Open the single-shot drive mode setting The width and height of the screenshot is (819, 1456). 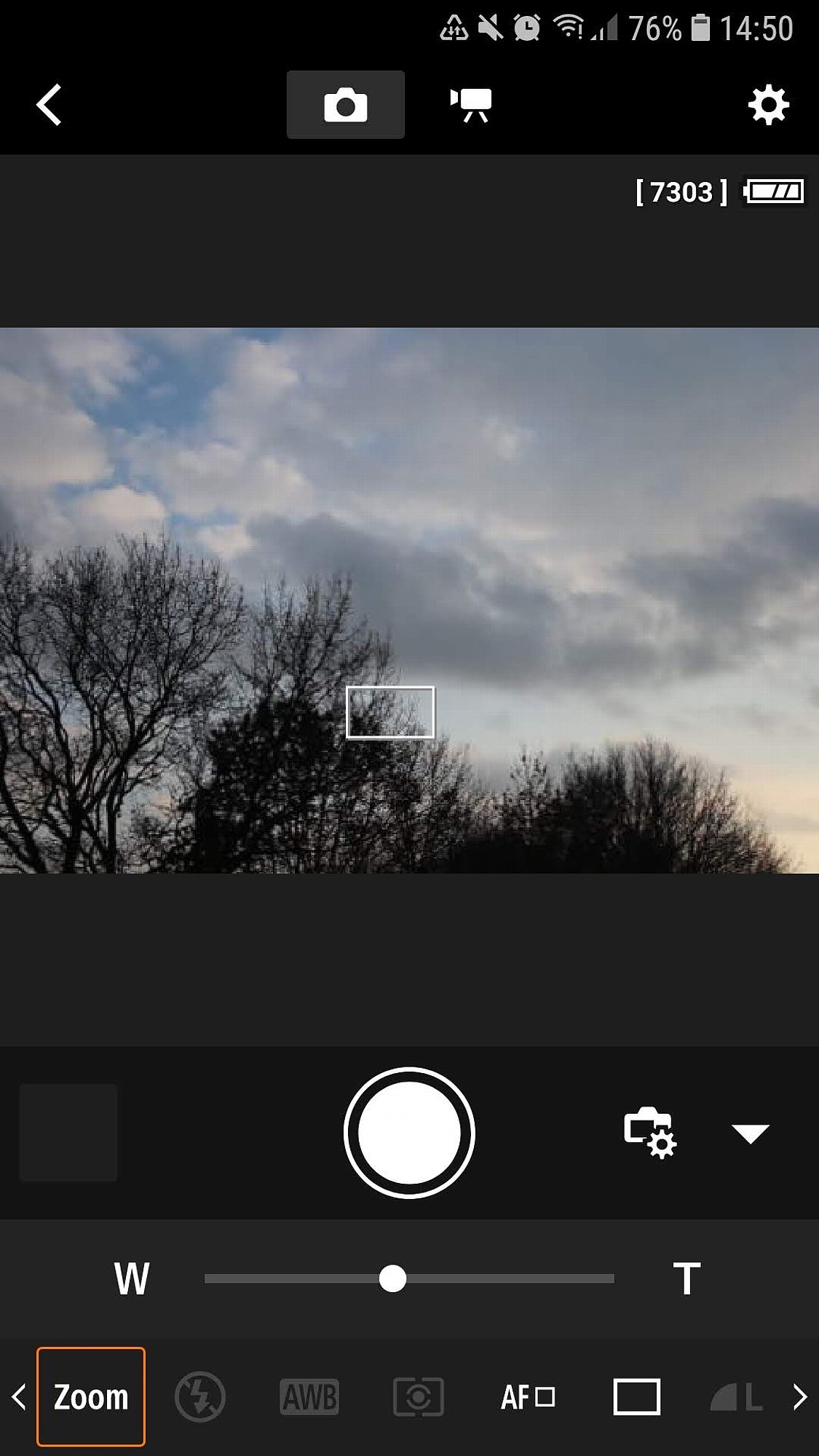click(x=637, y=1397)
